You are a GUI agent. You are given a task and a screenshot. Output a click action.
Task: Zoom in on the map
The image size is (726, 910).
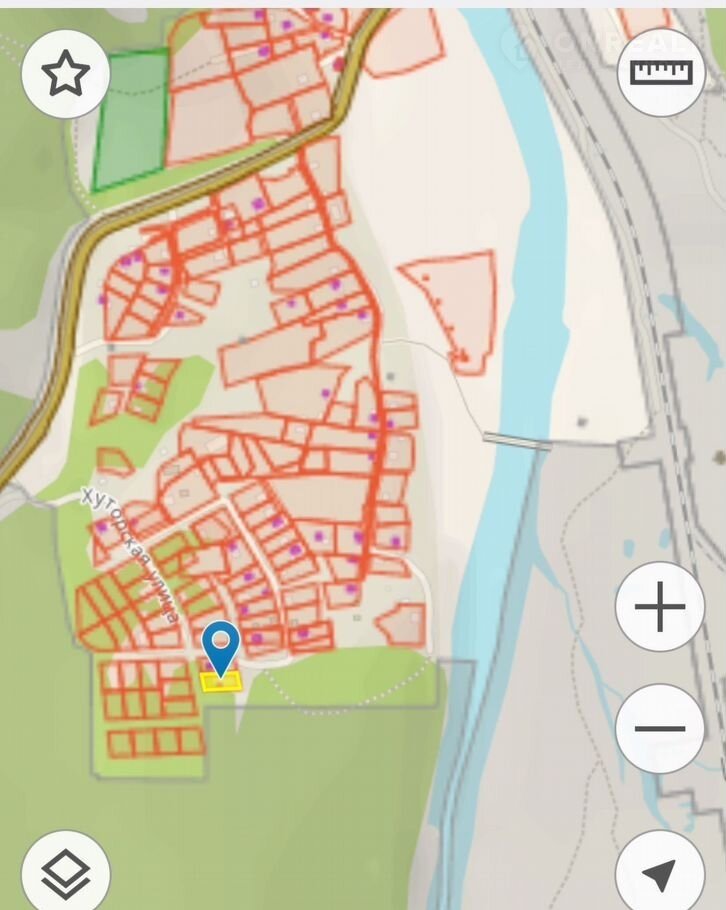point(660,608)
